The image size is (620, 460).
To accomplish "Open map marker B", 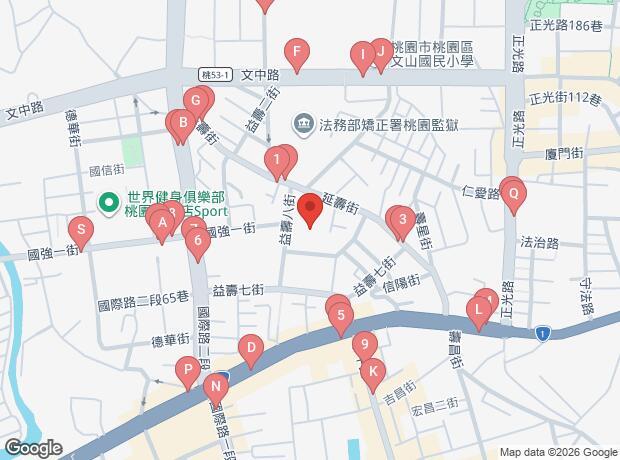I will [x=183, y=126].
